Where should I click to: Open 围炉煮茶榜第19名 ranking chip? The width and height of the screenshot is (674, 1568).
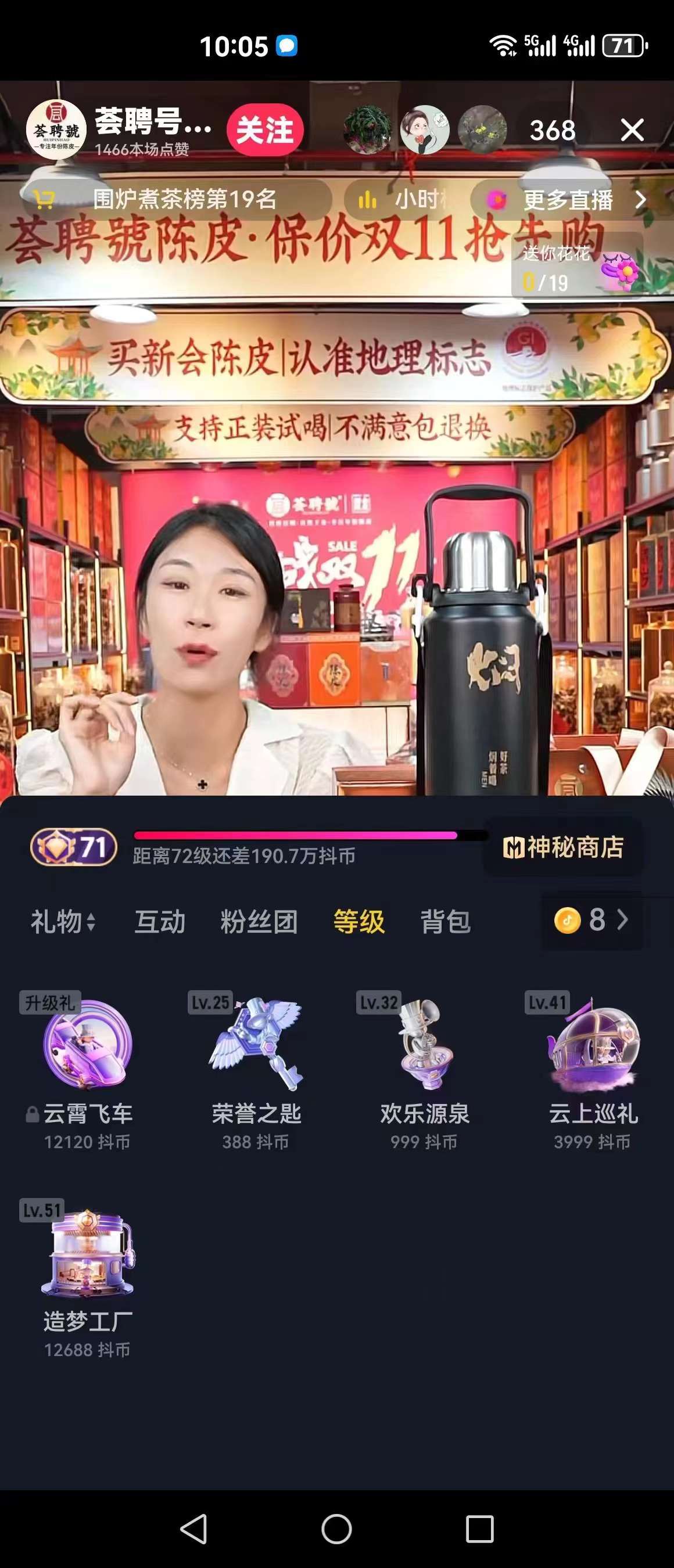[x=177, y=199]
